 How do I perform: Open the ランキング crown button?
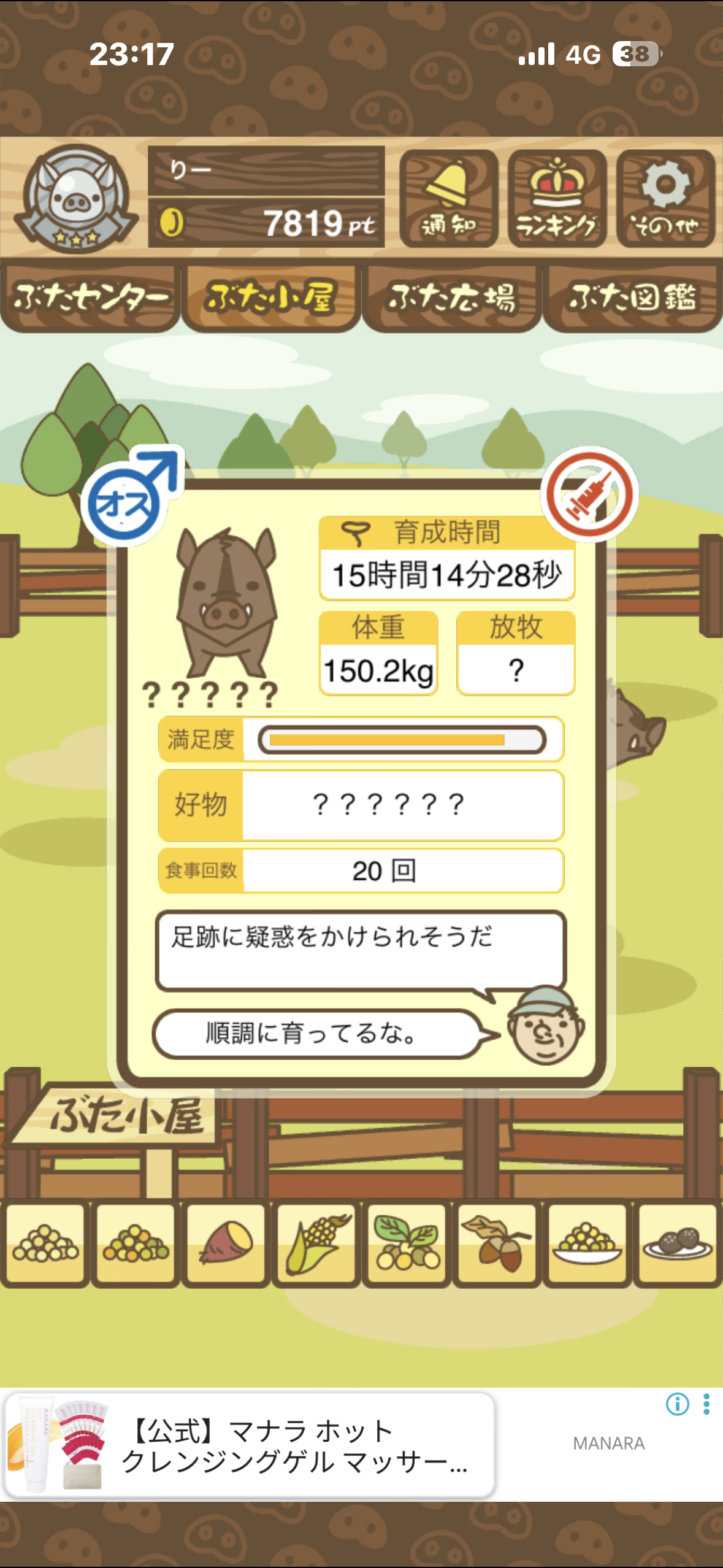coord(557,198)
